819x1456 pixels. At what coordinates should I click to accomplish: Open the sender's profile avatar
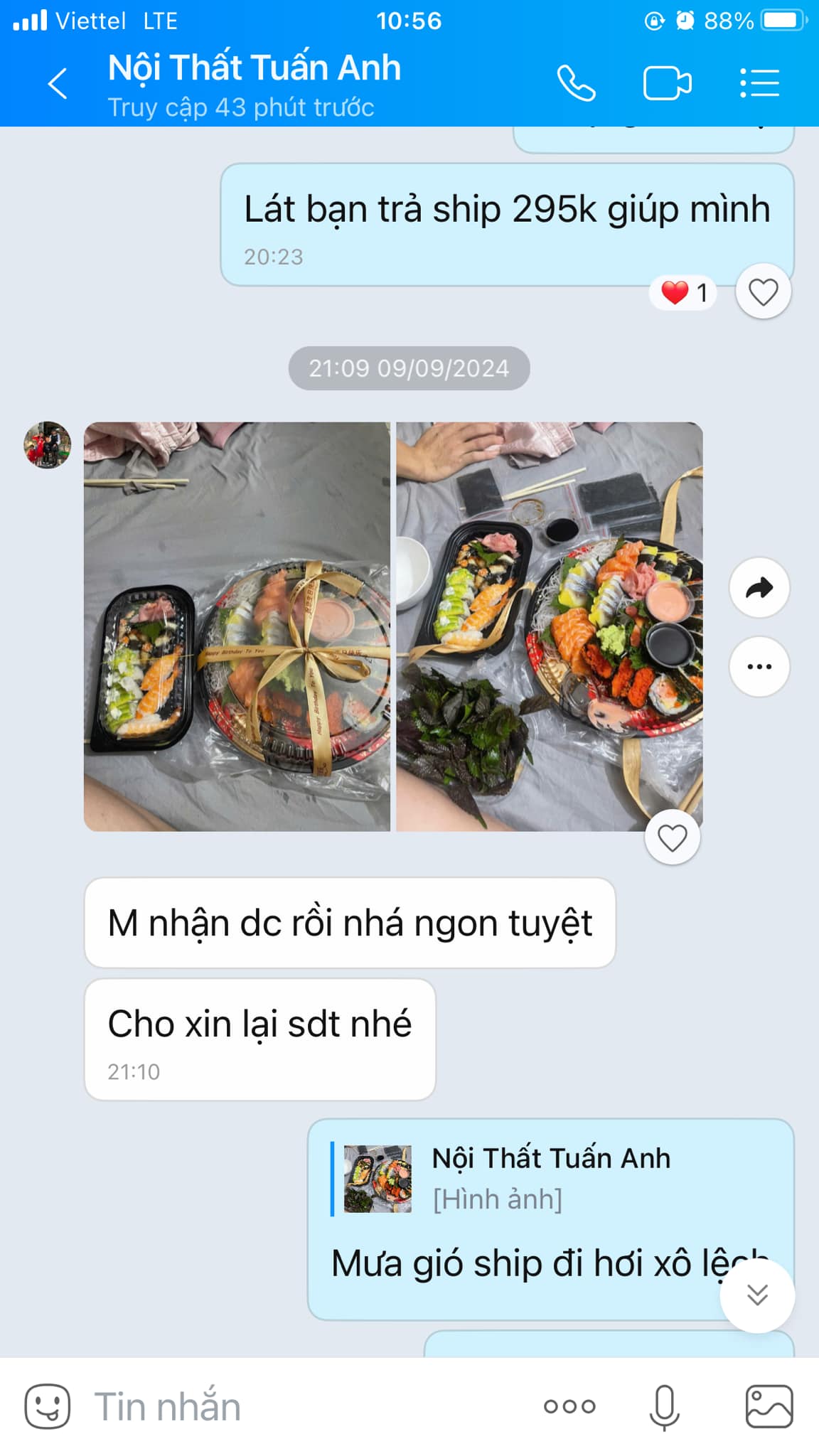point(48,445)
